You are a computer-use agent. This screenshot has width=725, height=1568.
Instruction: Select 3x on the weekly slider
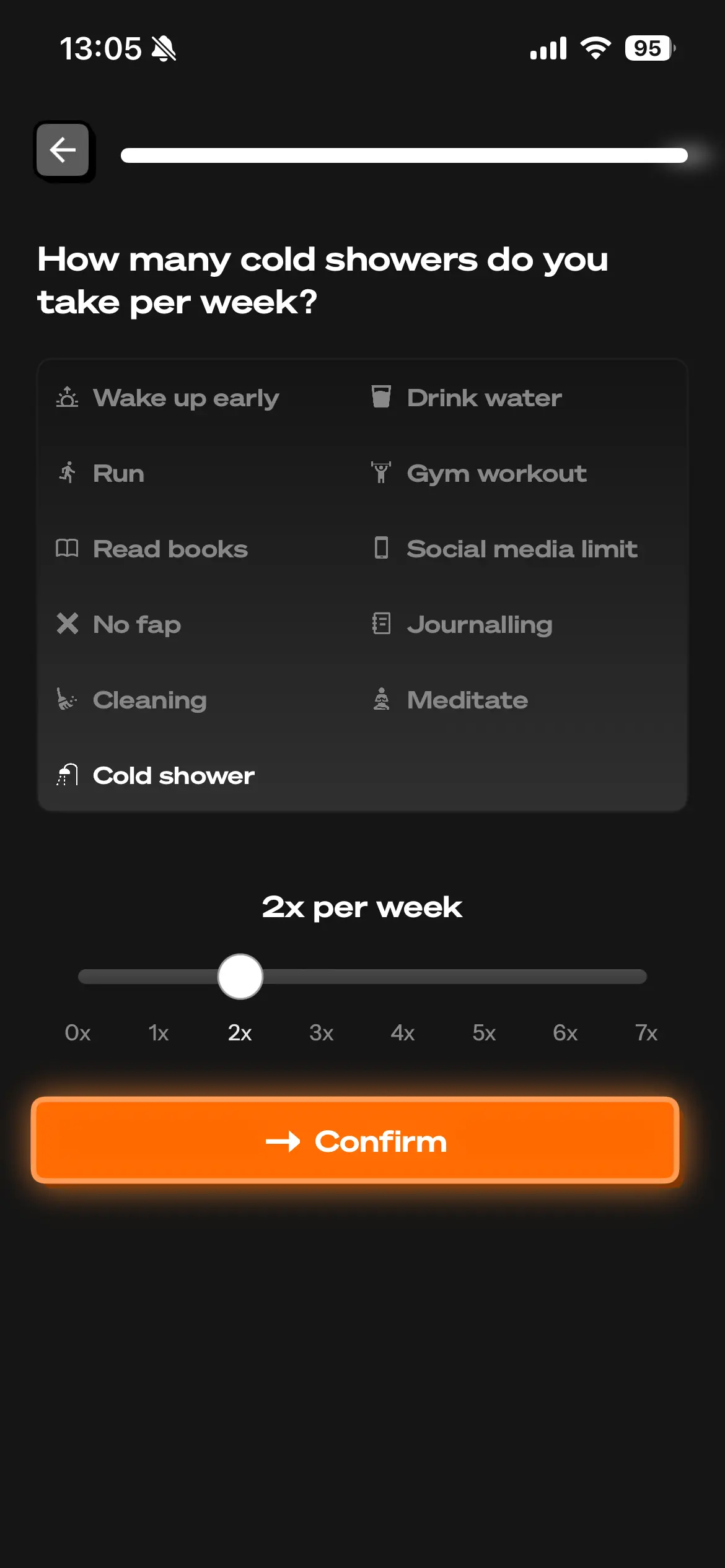coord(322,977)
